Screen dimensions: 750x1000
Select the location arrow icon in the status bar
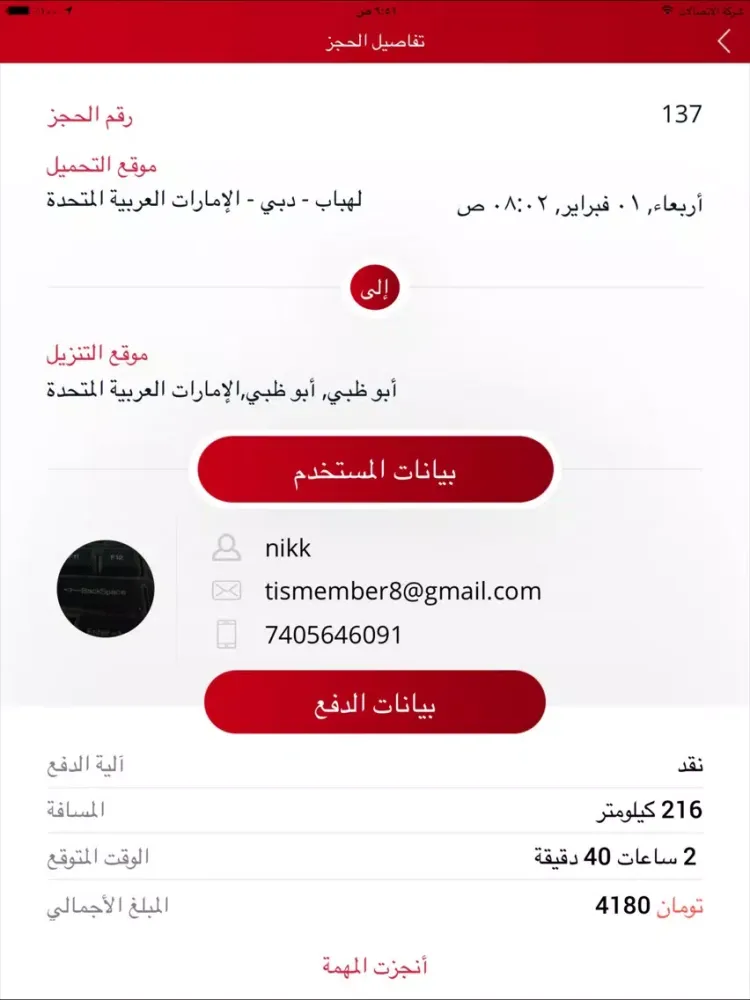point(67,8)
